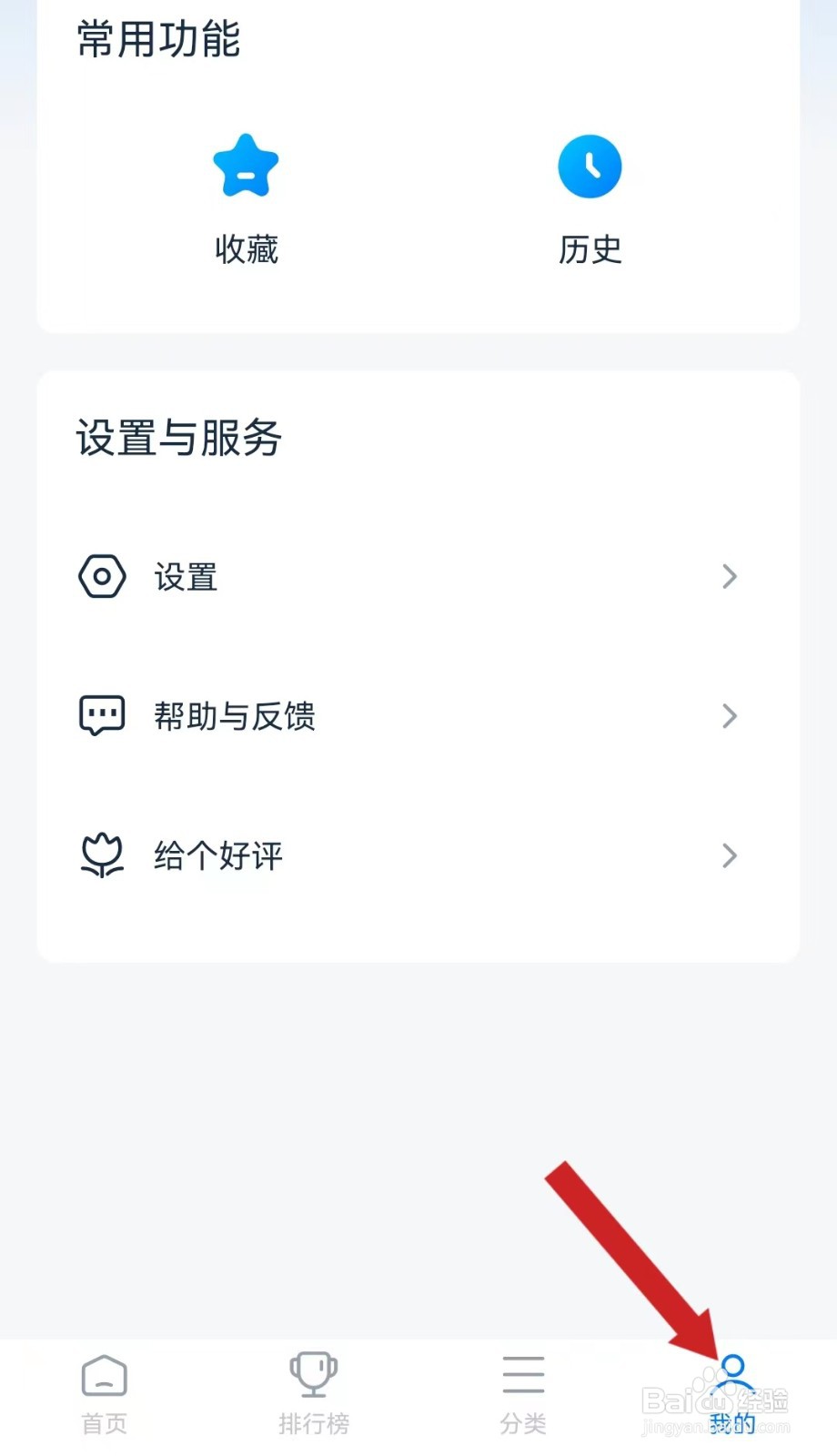Tap the 给个好评 rating link
This screenshot has height=1456, width=837.
point(217,856)
